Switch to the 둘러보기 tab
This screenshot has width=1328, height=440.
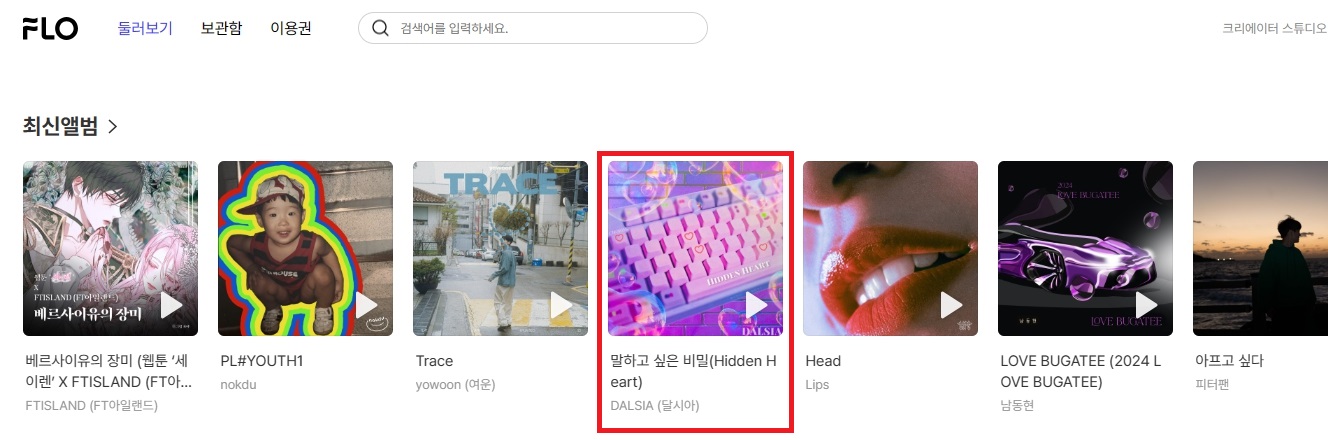(x=145, y=28)
